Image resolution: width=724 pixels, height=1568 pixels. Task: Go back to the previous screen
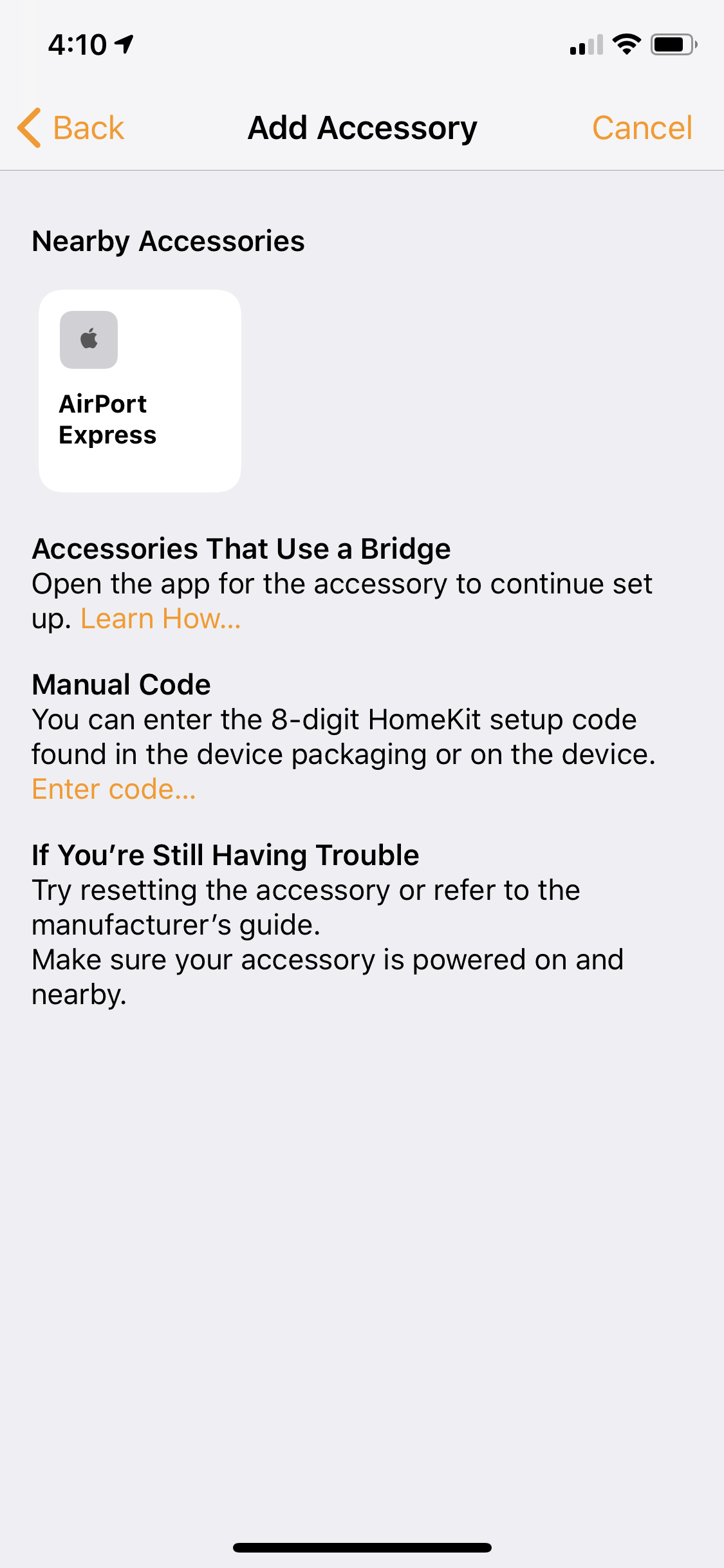[71, 127]
